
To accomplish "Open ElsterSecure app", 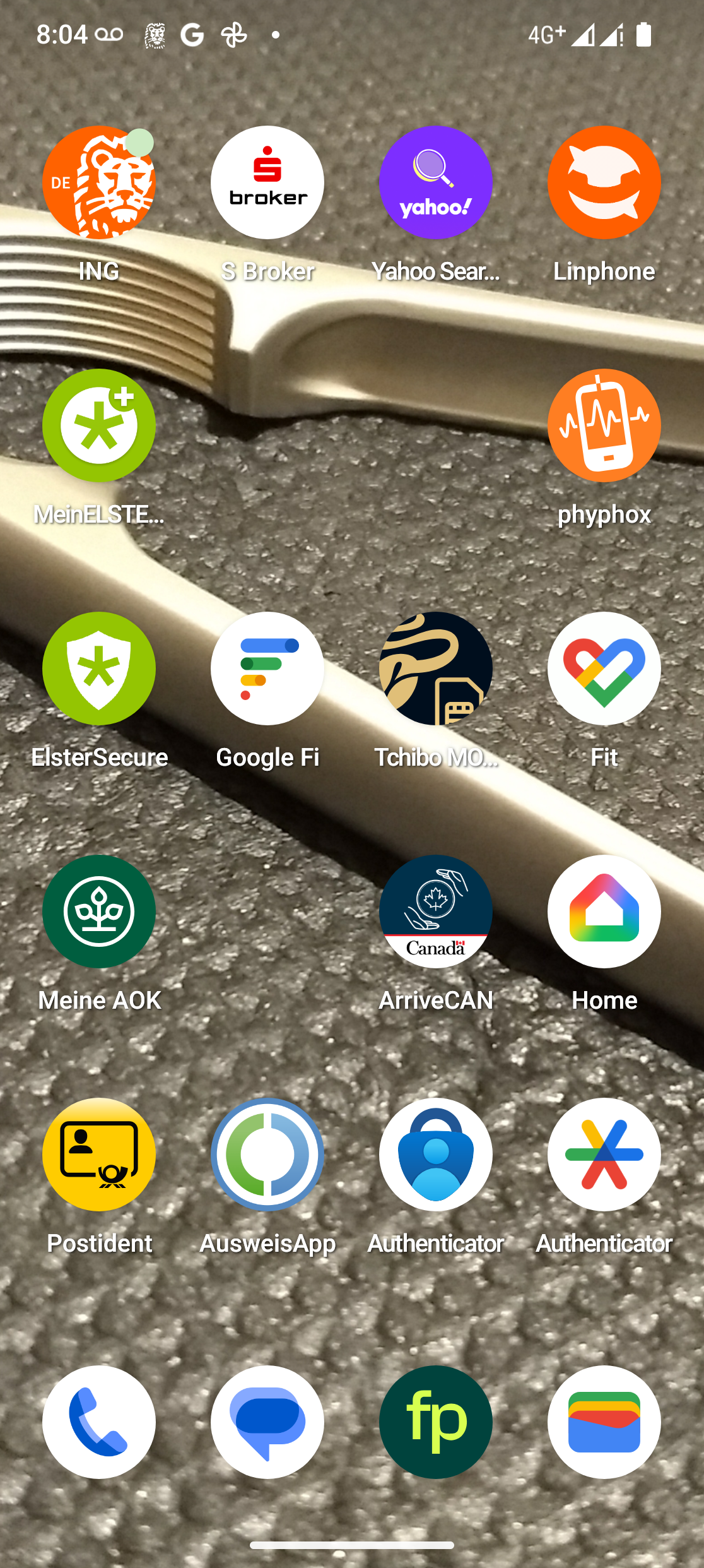I will click(99, 668).
